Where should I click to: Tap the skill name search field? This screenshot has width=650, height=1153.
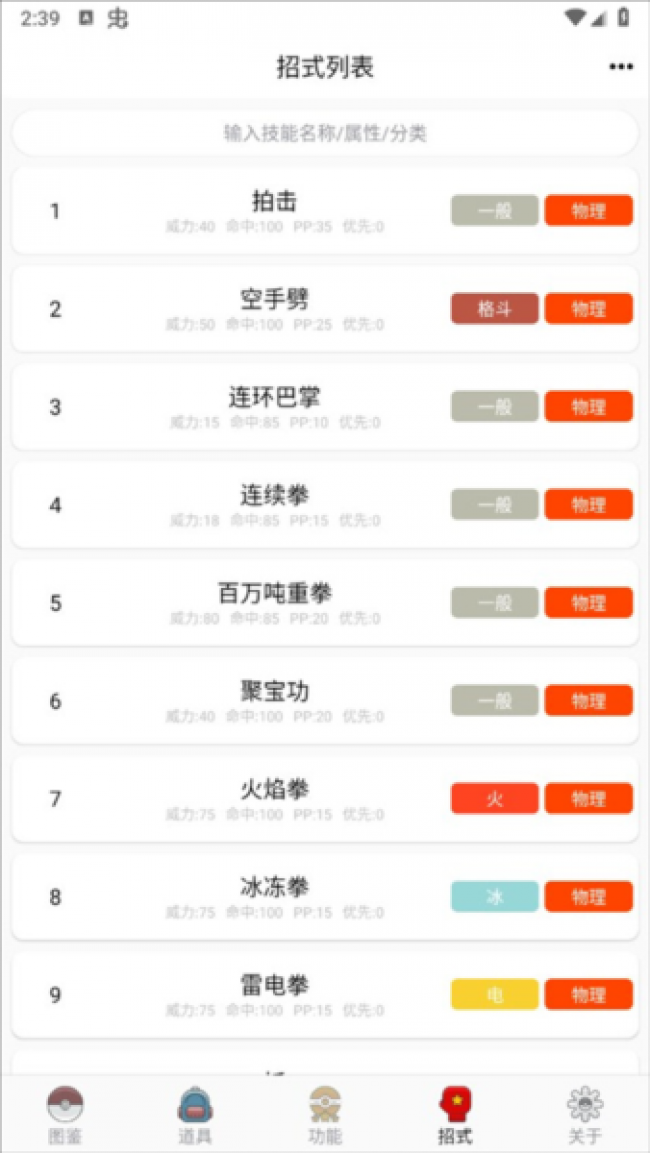[325, 133]
